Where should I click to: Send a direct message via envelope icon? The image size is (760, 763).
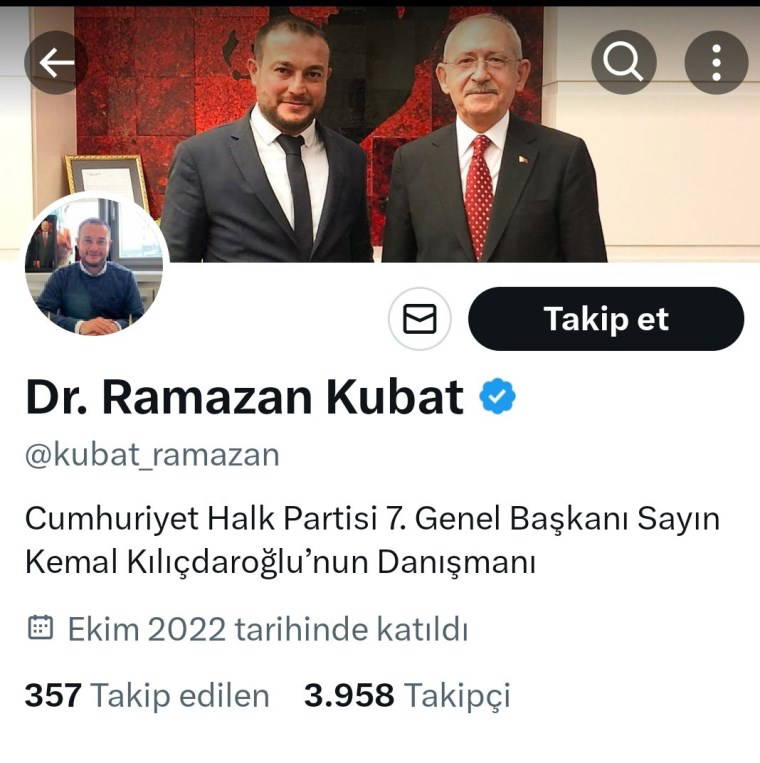[x=420, y=319]
